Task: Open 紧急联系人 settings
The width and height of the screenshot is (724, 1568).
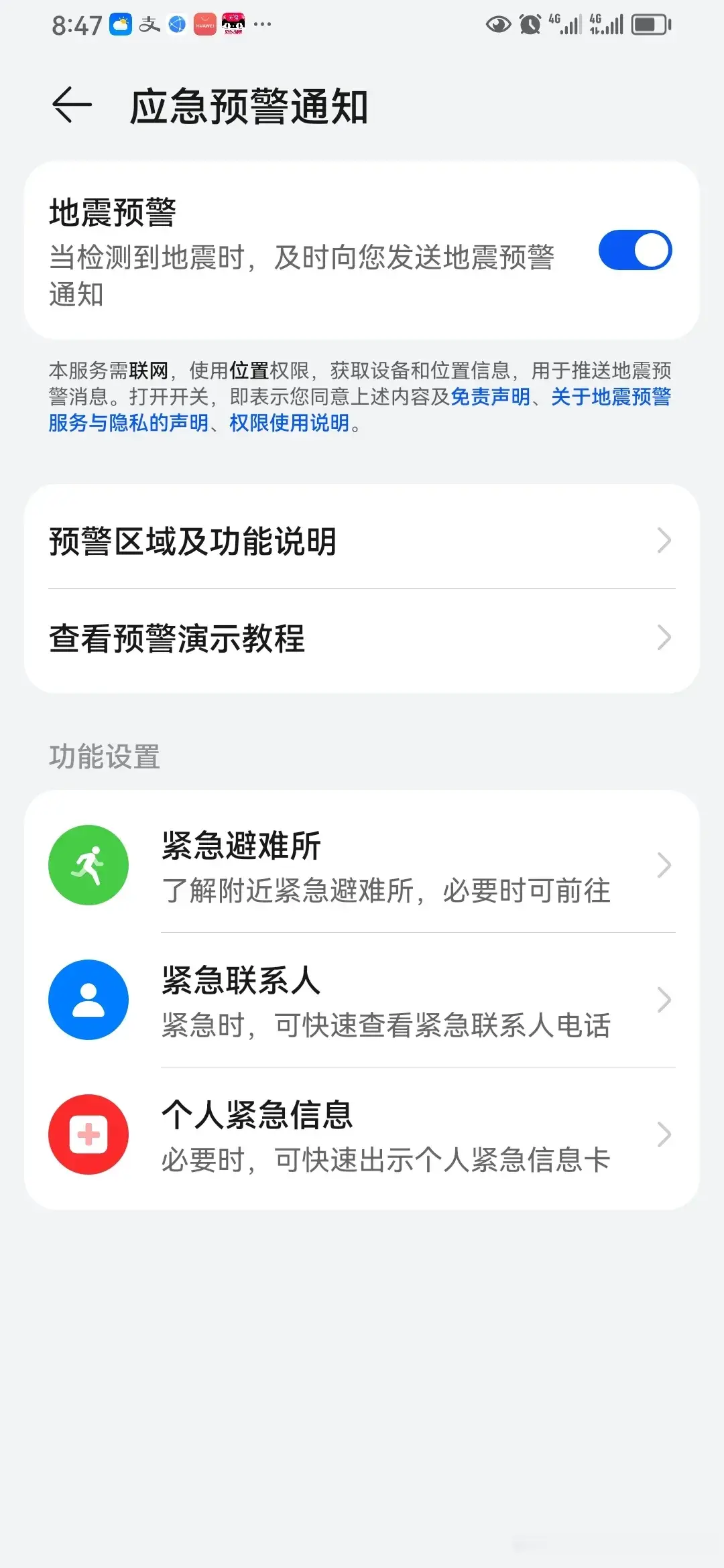Action: click(362, 1000)
